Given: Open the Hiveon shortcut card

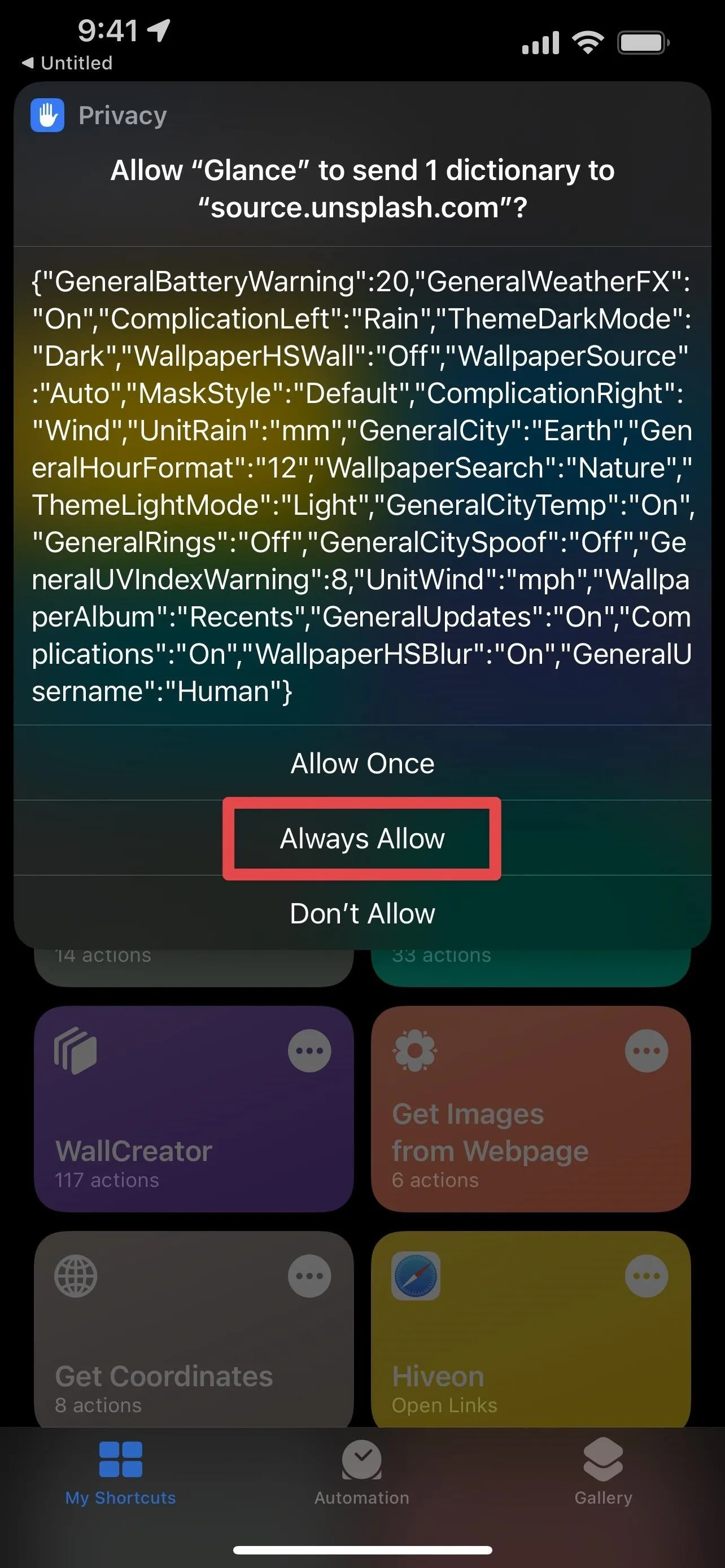Looking at the screenshot, I should click(x=530, y=1329).
